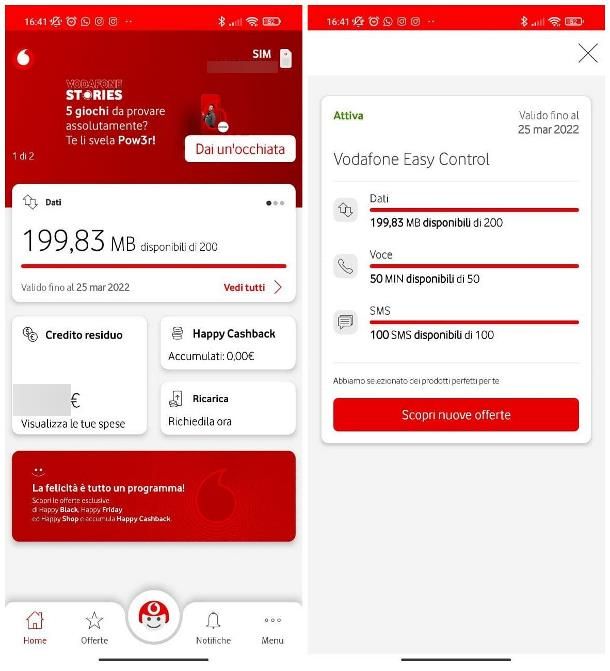This screenshot has height=671, width=610.
Task: Open the Happy Cashback card
Action: pos(228,343)
